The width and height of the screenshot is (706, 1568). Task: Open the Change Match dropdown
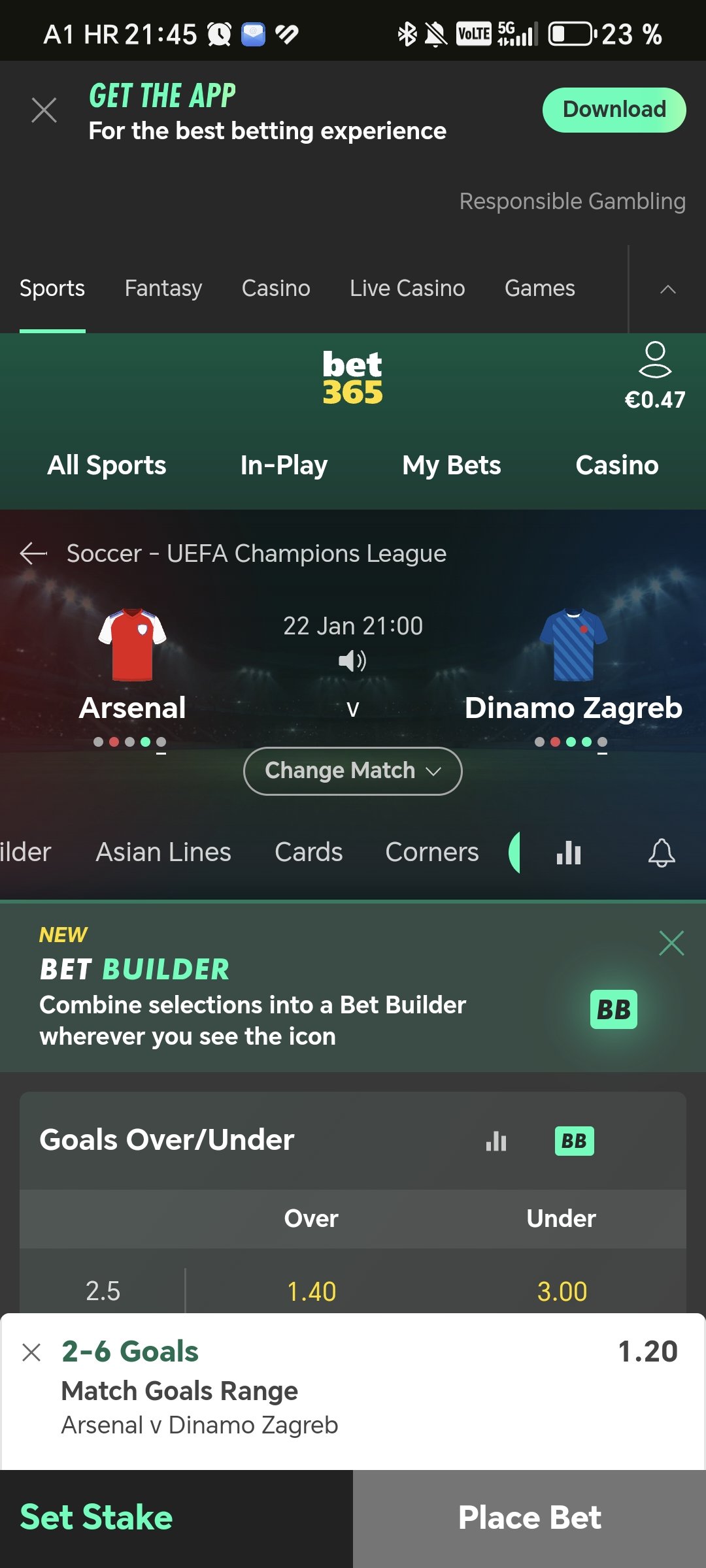click(353, 771)
